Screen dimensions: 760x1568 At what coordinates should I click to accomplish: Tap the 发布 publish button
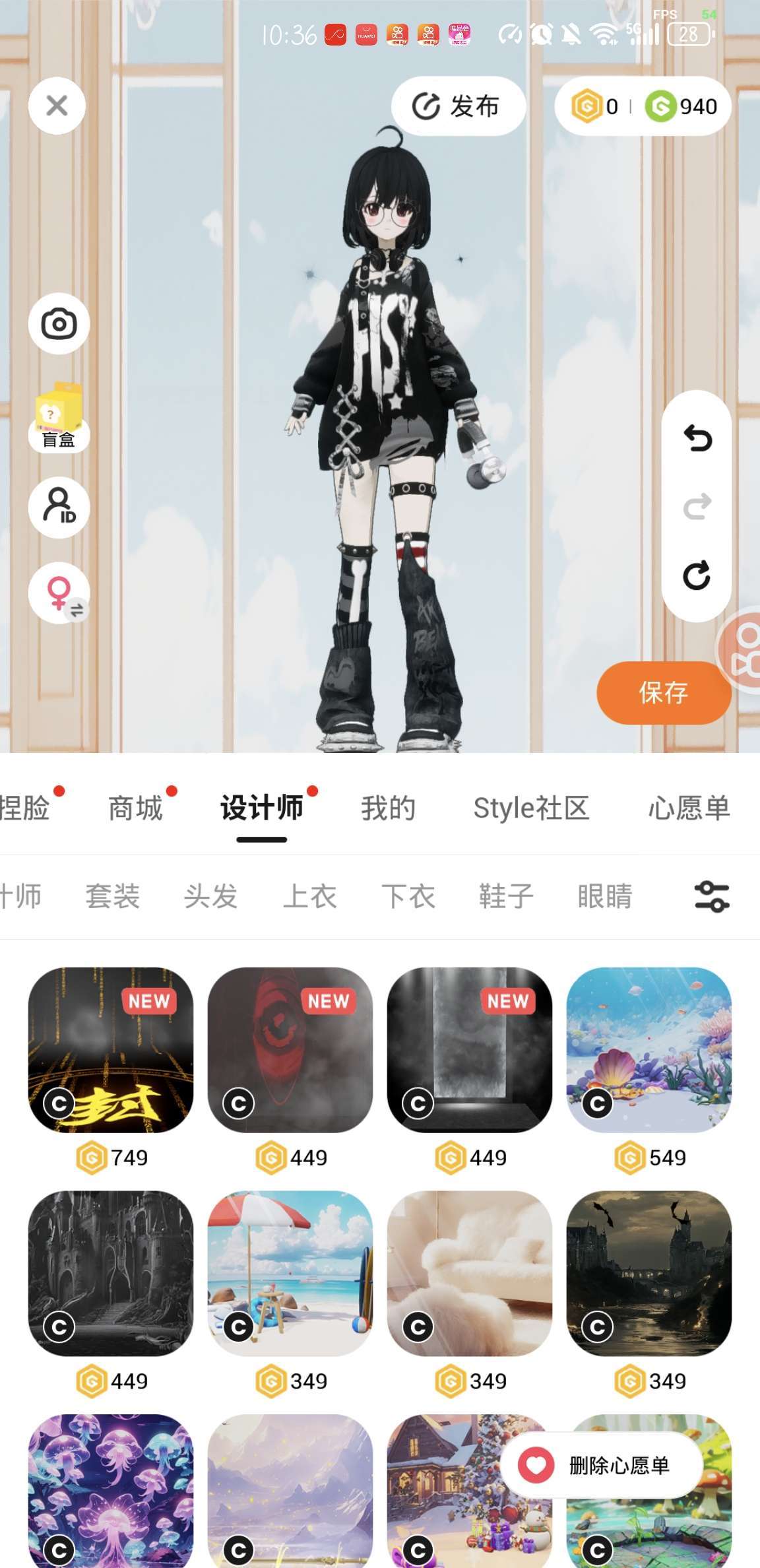458,106
